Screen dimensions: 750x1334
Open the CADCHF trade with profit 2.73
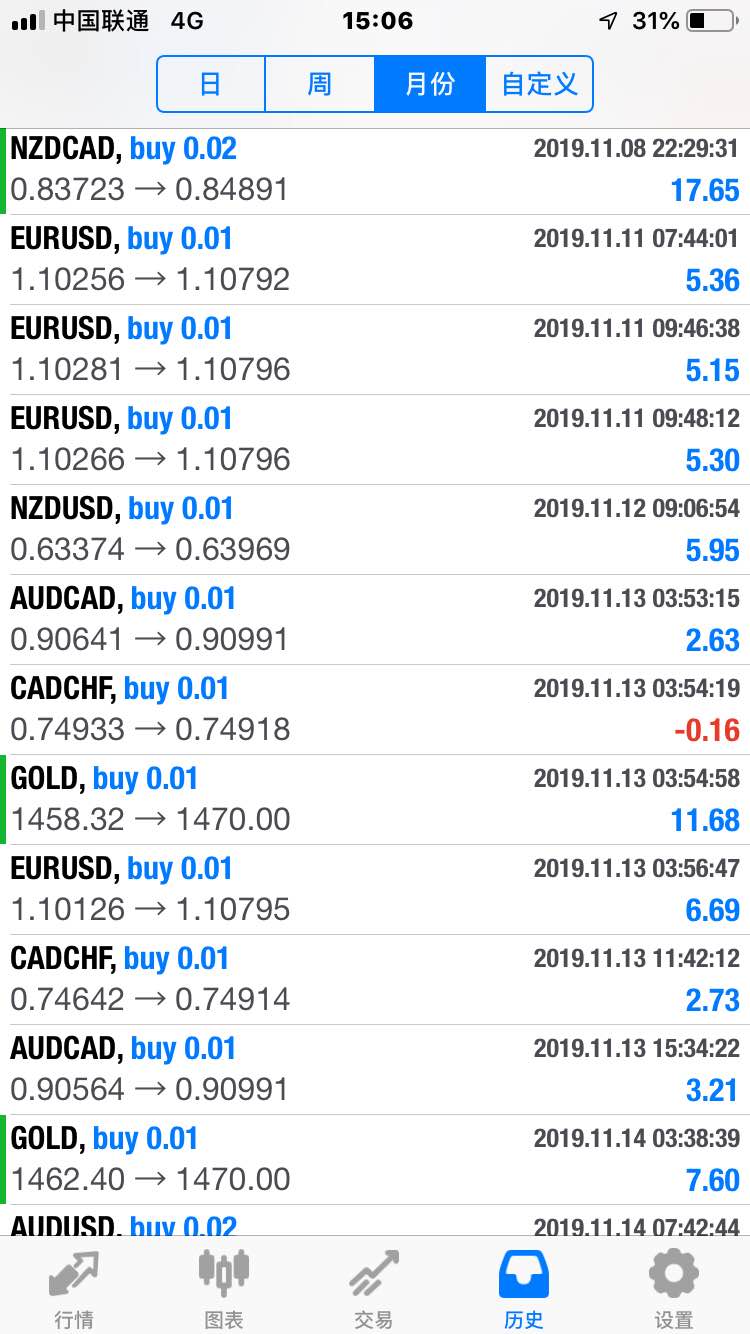[375, 980]
